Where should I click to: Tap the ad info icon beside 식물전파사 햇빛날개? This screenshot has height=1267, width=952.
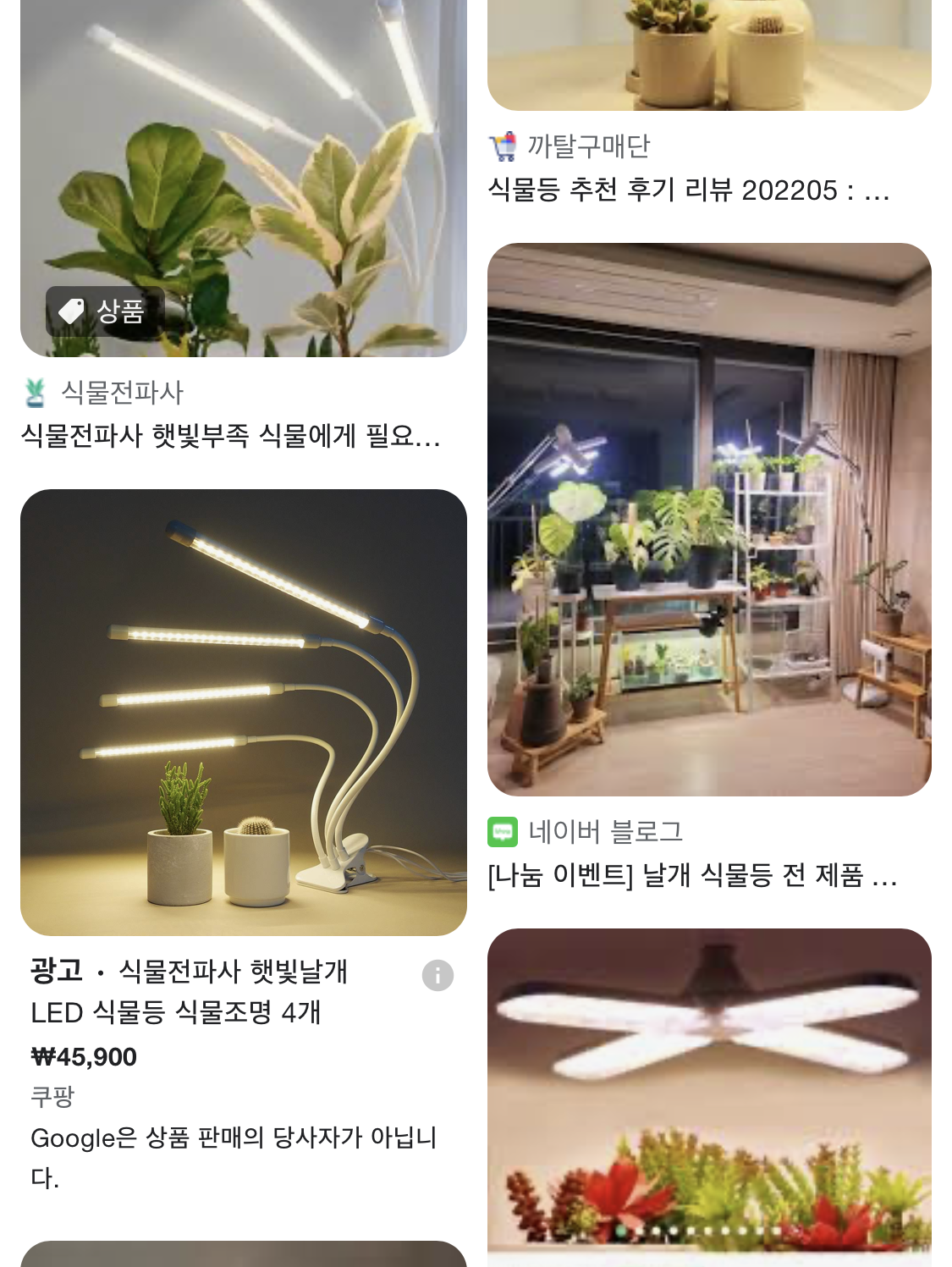[437, 976]
